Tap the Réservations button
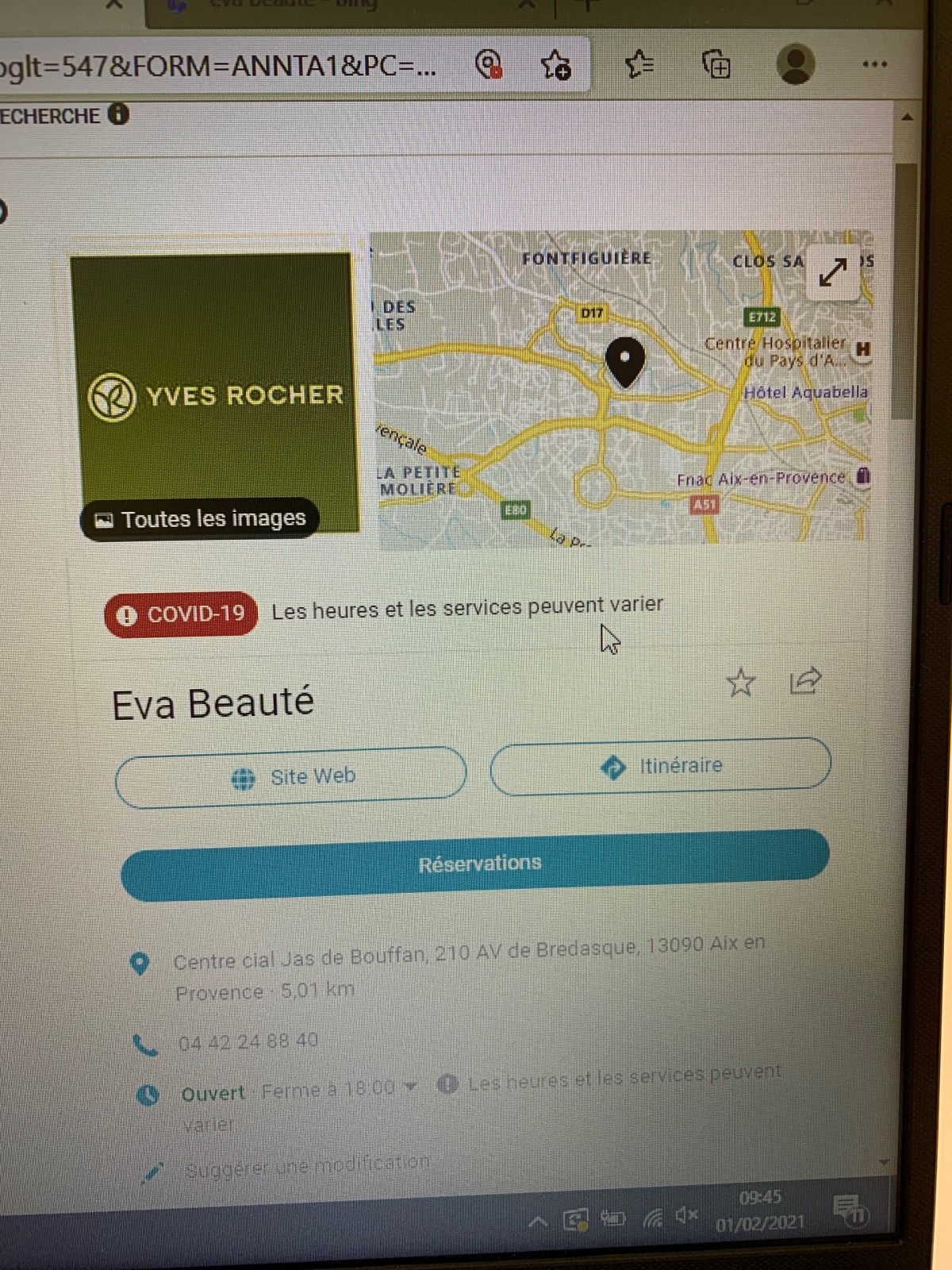This screenshot has height=1270, width=952. 476,864
